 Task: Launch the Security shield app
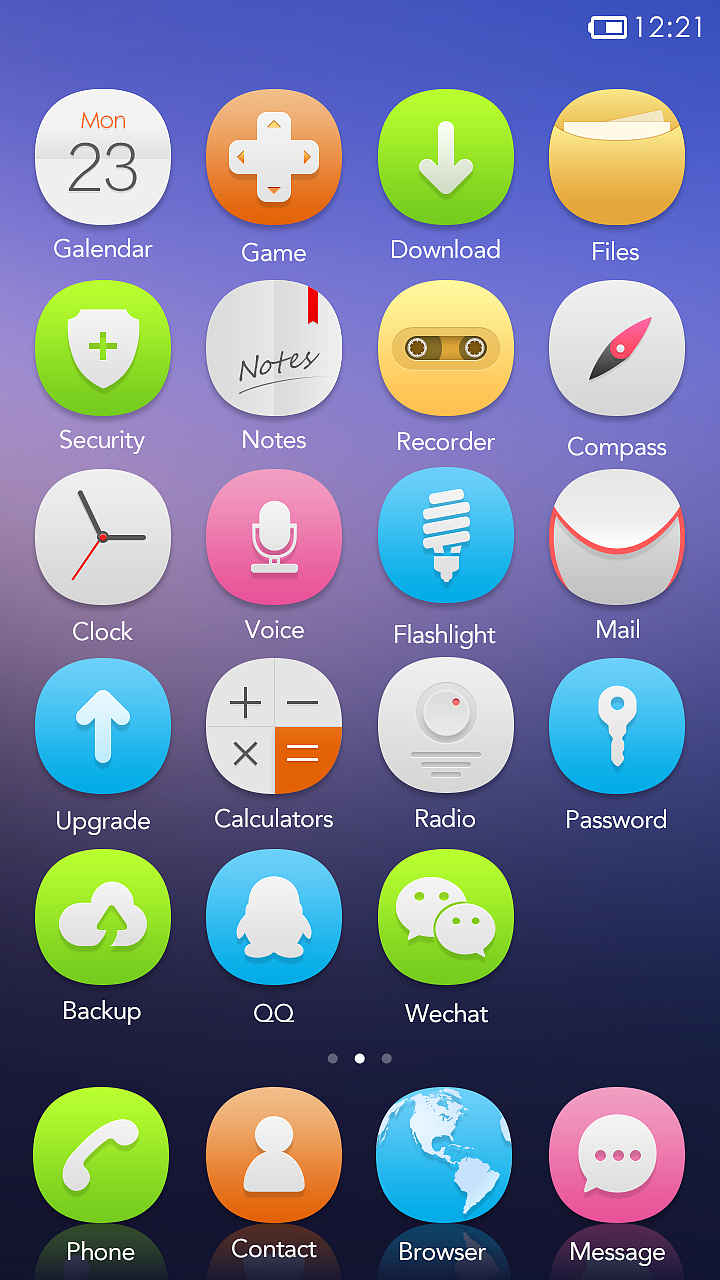103,347
